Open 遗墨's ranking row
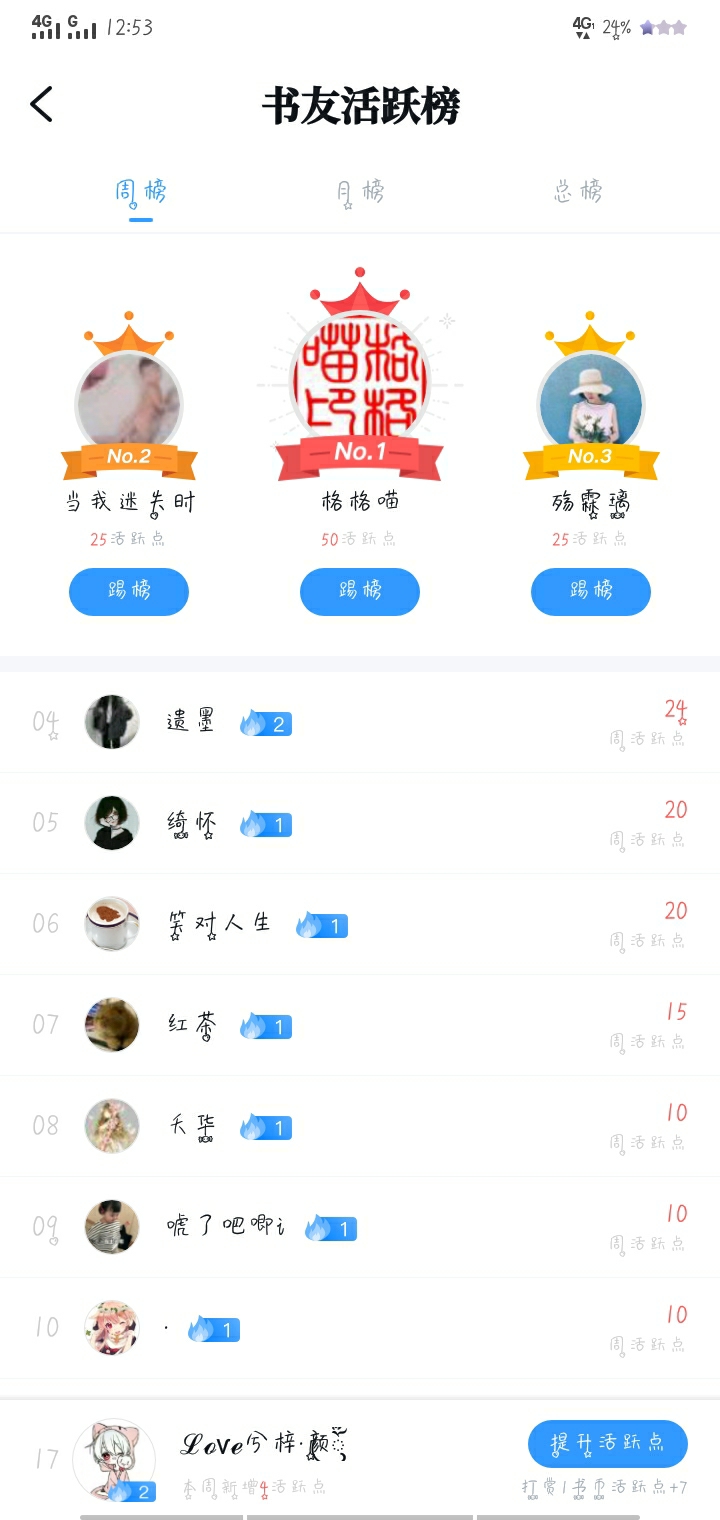Screen dimensions: 720x1520 pyautogui.click(x=360, y=722)
